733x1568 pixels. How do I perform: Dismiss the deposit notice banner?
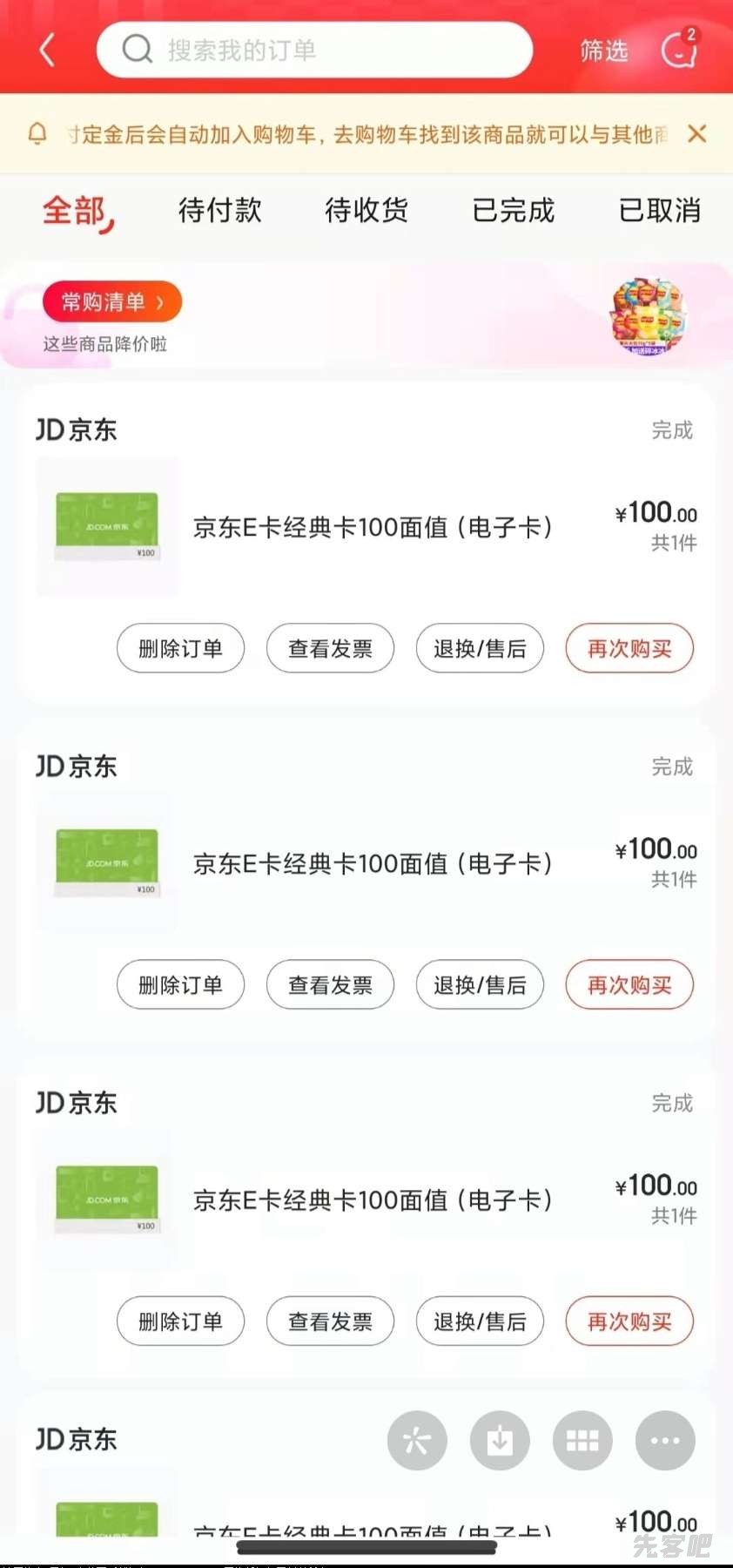point(696,134)
